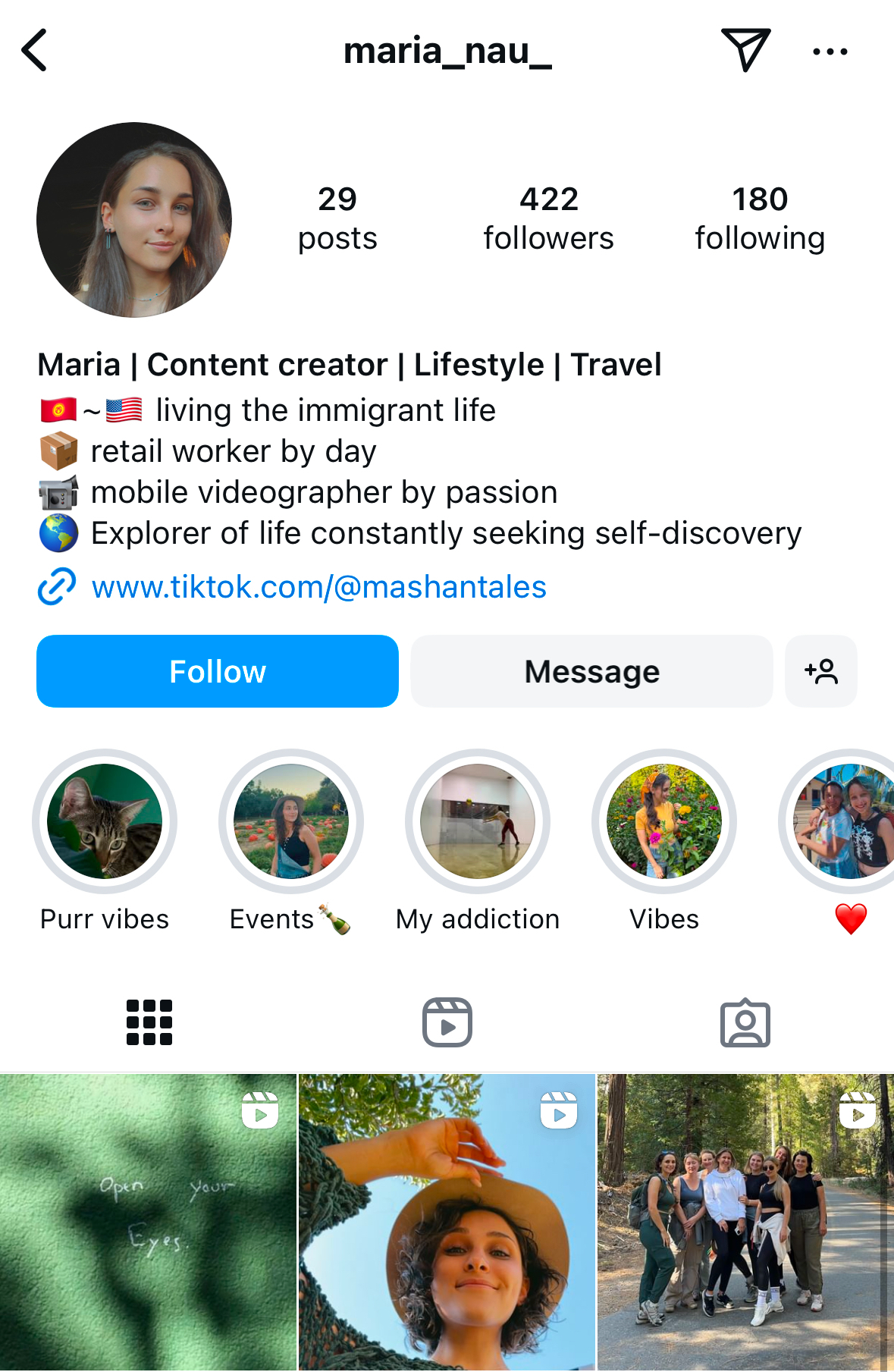Show suggested similar accounts
Image resolution: width=894 pixels, height=1372 pixels.
821,671
